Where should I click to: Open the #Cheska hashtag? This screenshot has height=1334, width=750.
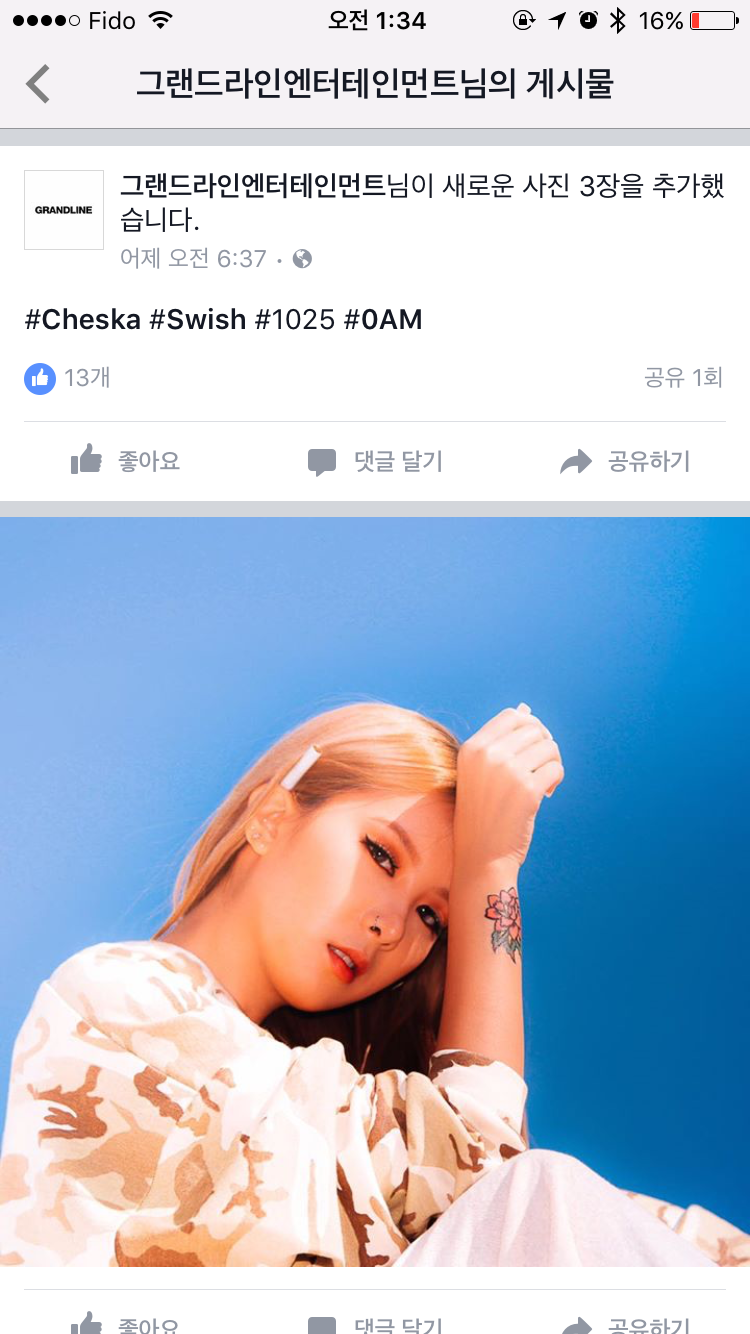82,320
